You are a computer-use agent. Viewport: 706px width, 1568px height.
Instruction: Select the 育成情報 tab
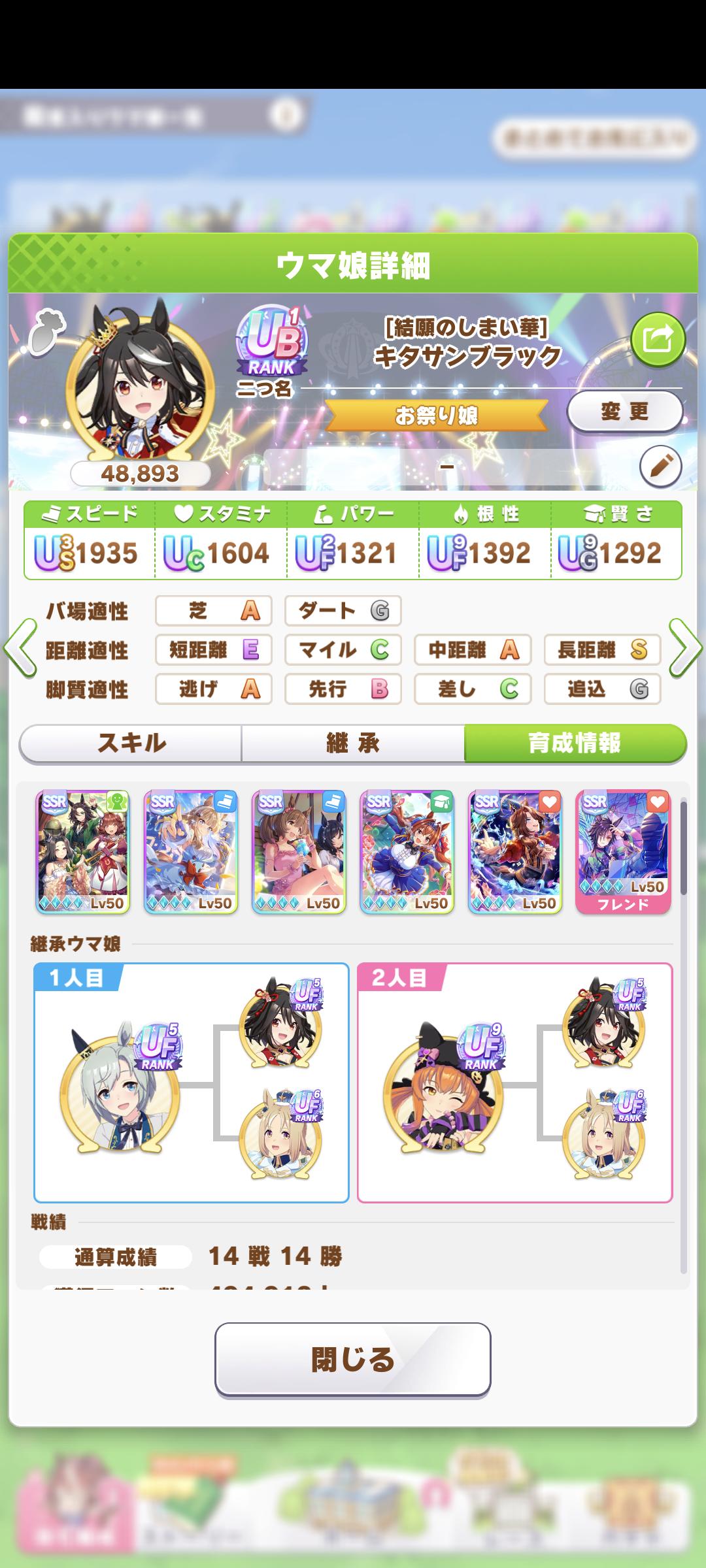(575, 743)
